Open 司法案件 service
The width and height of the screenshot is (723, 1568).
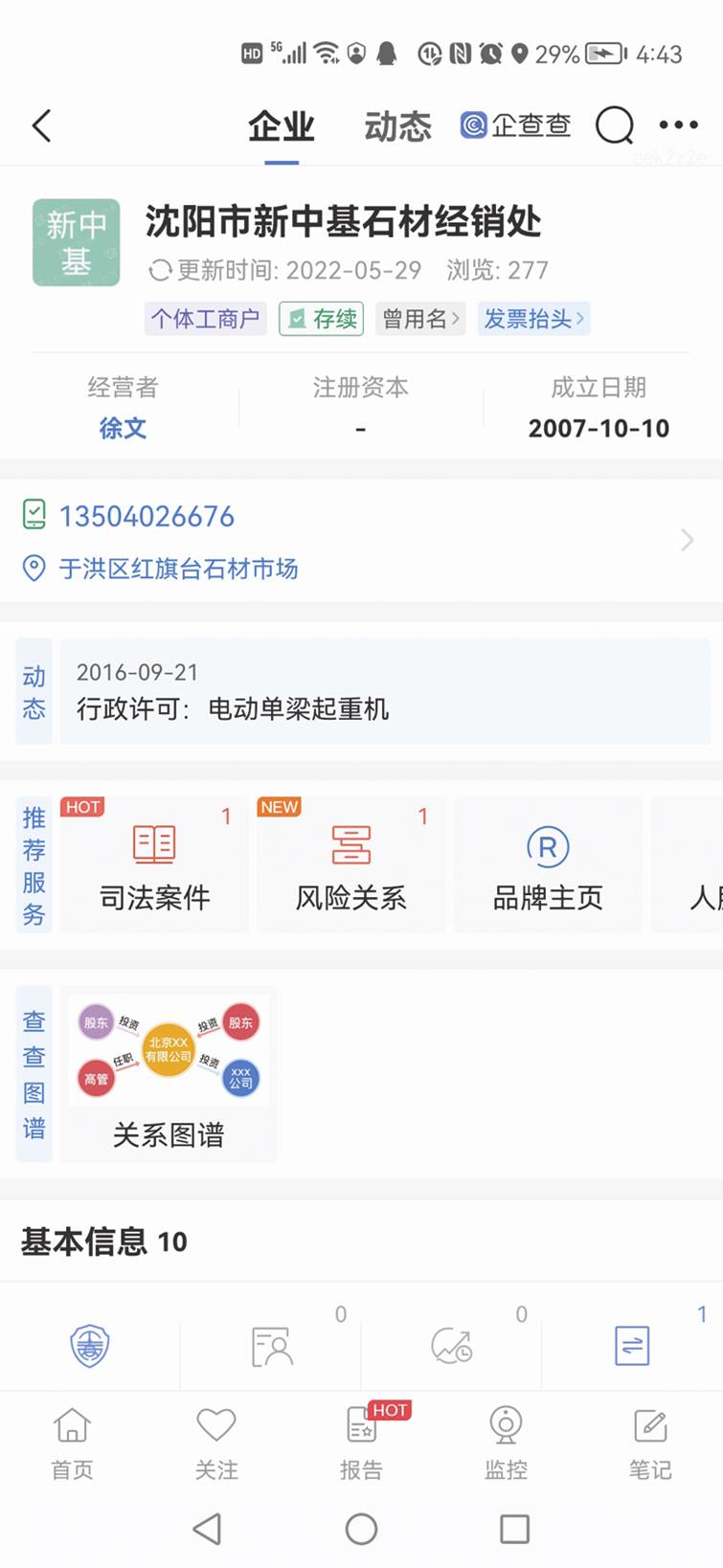point(154,864)
